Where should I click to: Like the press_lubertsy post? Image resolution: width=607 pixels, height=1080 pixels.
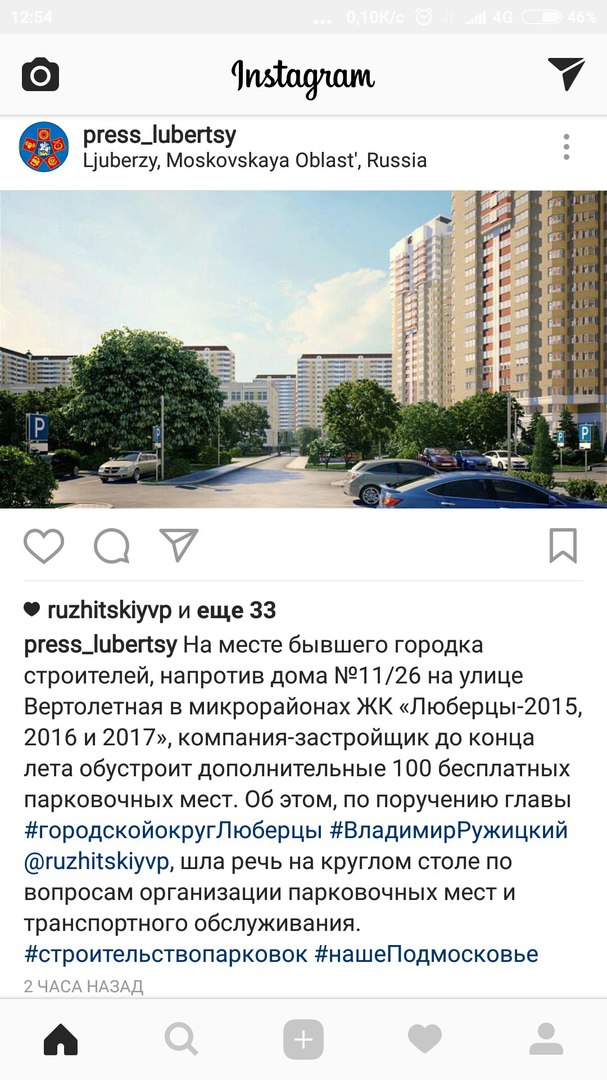44,545
